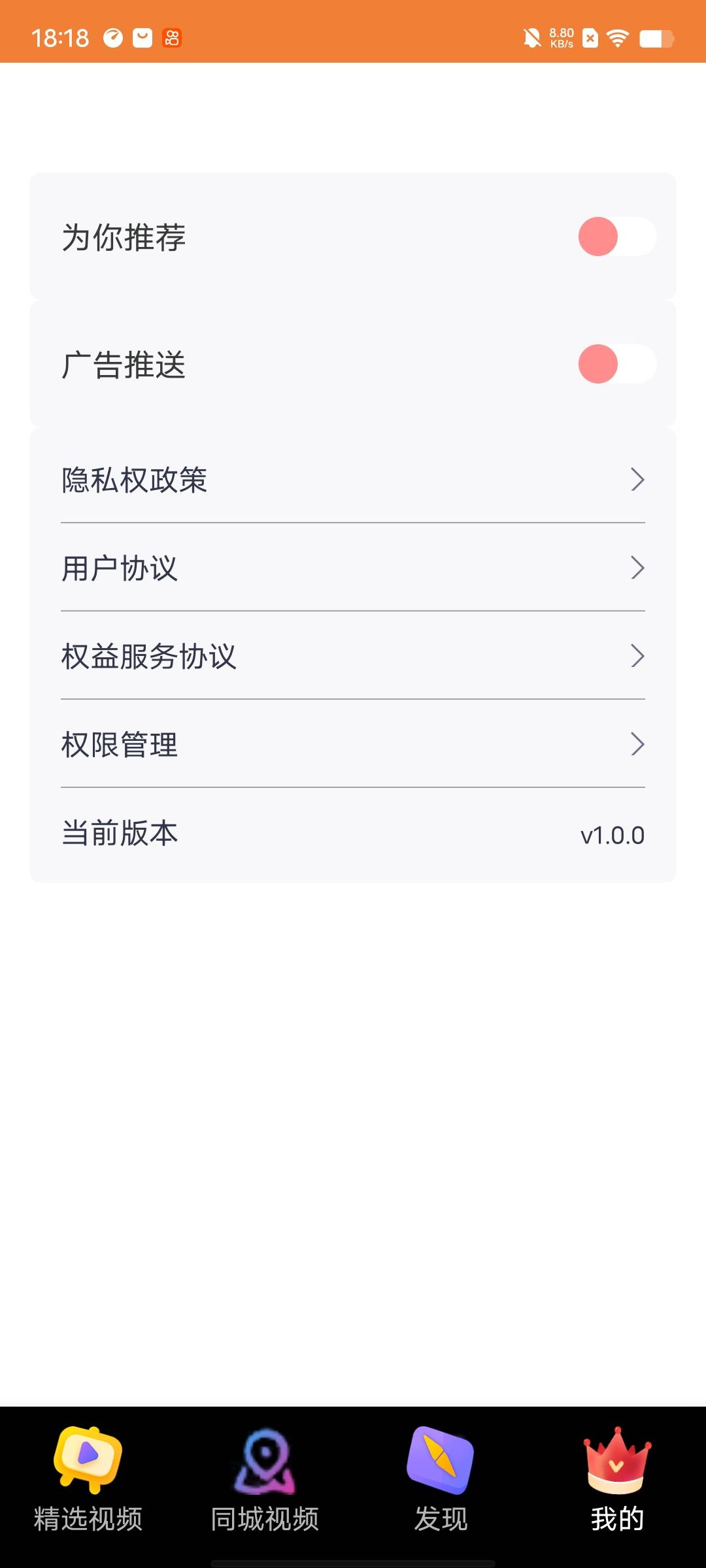Click the Kuaishou icon in the status bar

[172, 39]
